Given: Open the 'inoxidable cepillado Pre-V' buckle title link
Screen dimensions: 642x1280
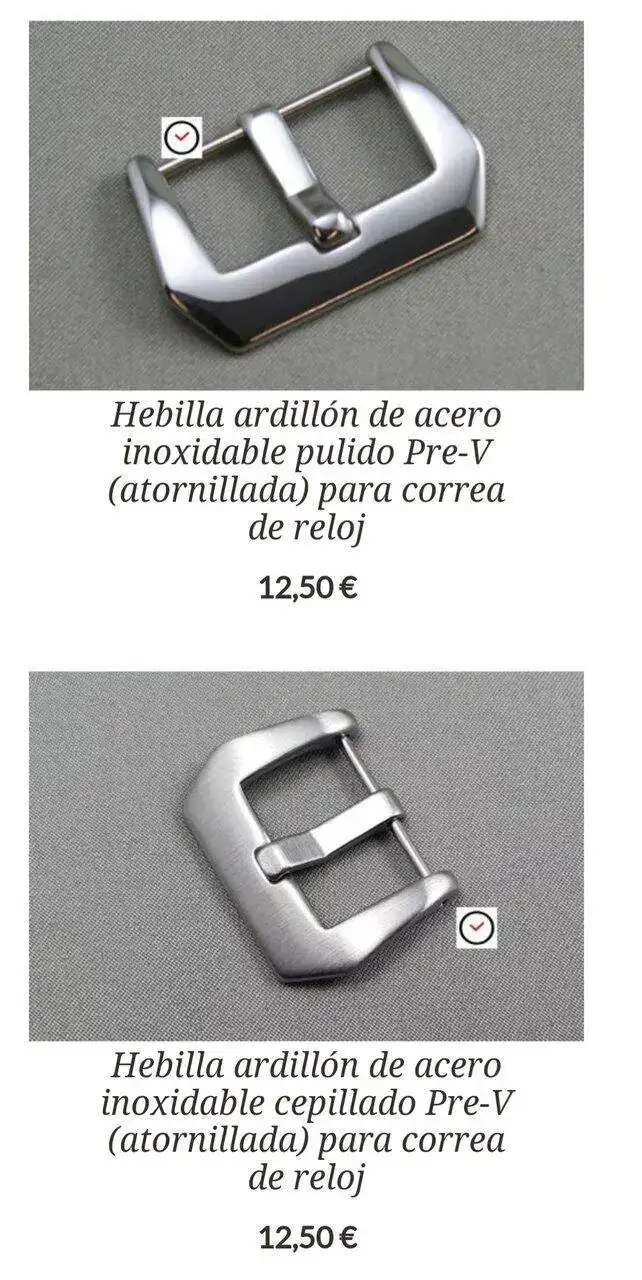Looking at the screenshot, I should pos(306,1121).
